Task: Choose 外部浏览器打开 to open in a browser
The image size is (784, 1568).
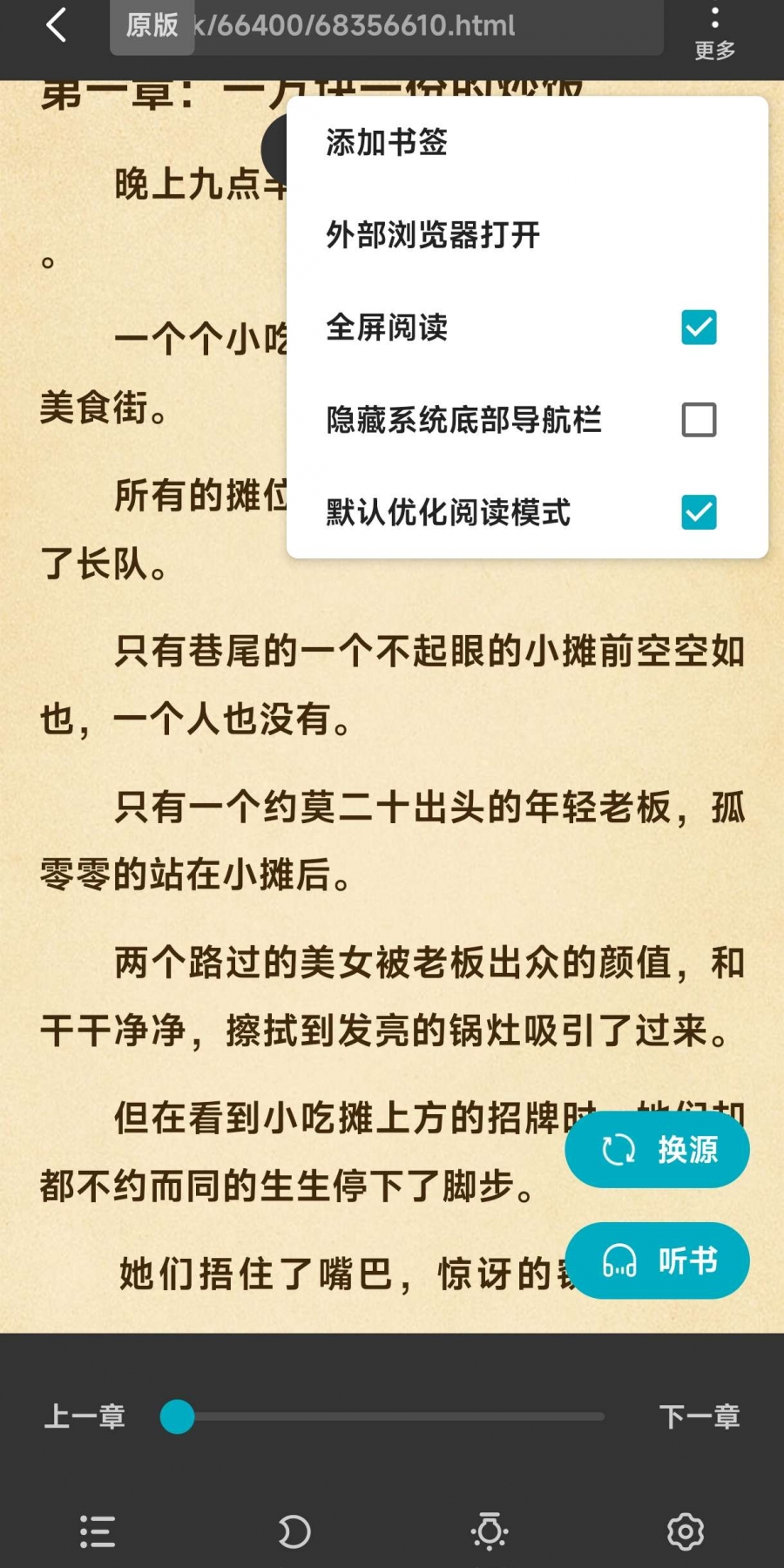Action: 433,234
